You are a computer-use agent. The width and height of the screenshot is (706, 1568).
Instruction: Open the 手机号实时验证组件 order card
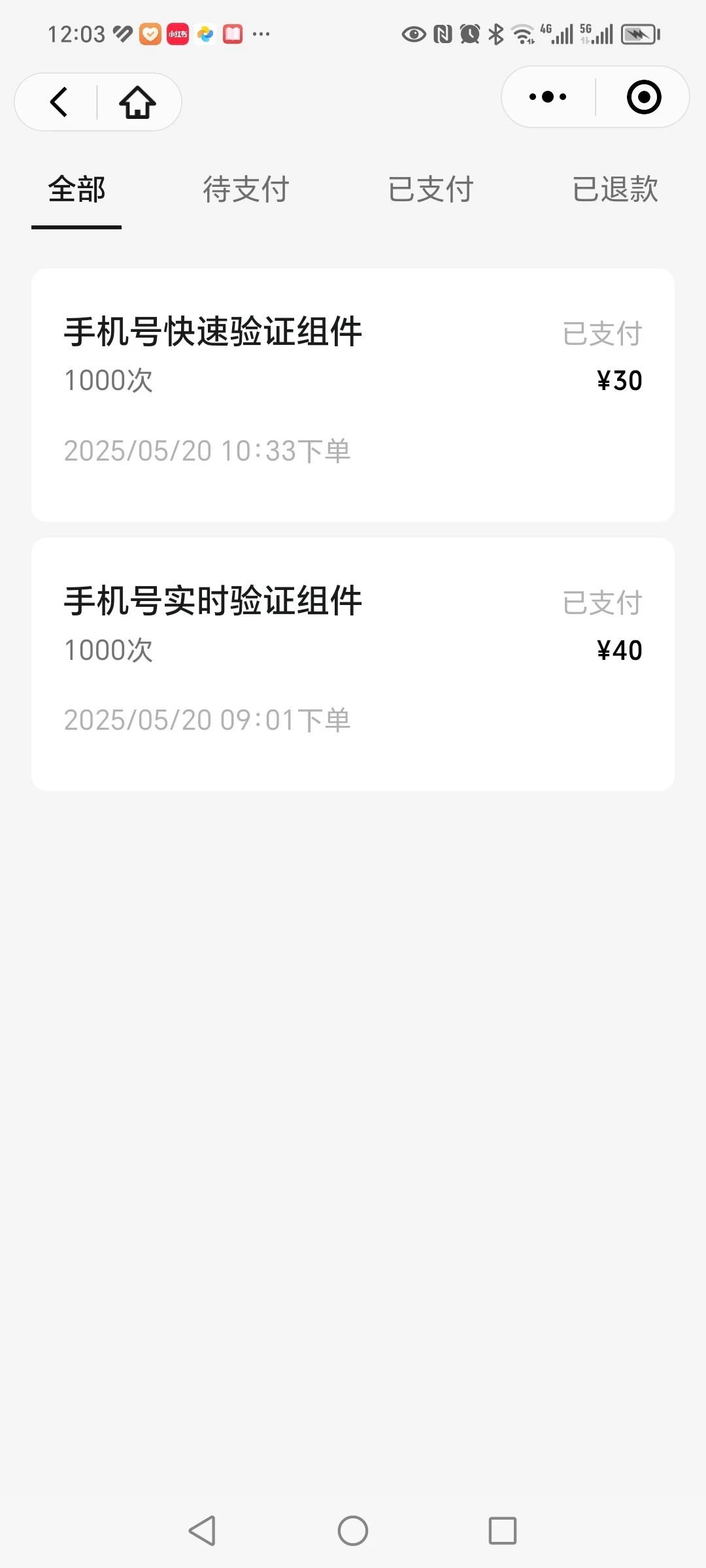(353, 664)
